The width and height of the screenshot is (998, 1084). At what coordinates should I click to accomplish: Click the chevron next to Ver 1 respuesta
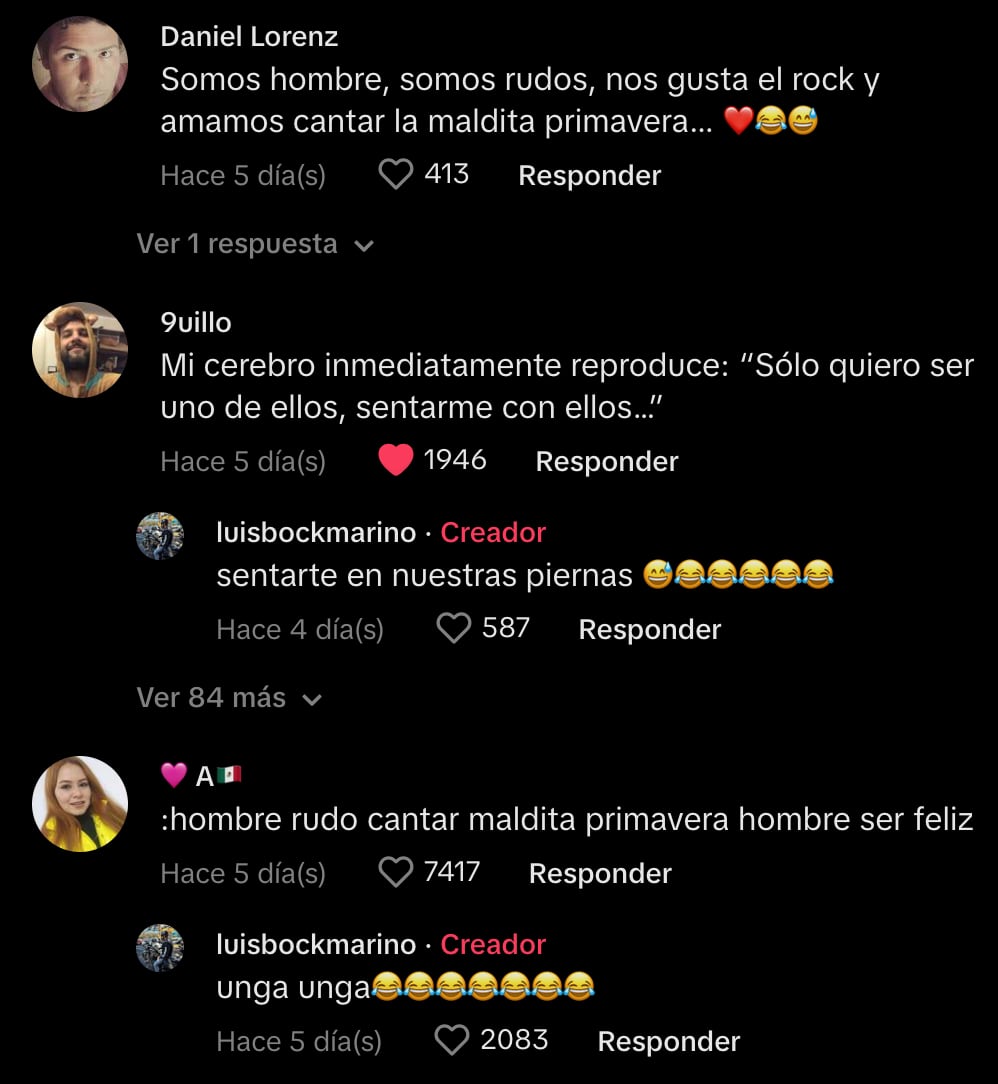tap(365, 244)
